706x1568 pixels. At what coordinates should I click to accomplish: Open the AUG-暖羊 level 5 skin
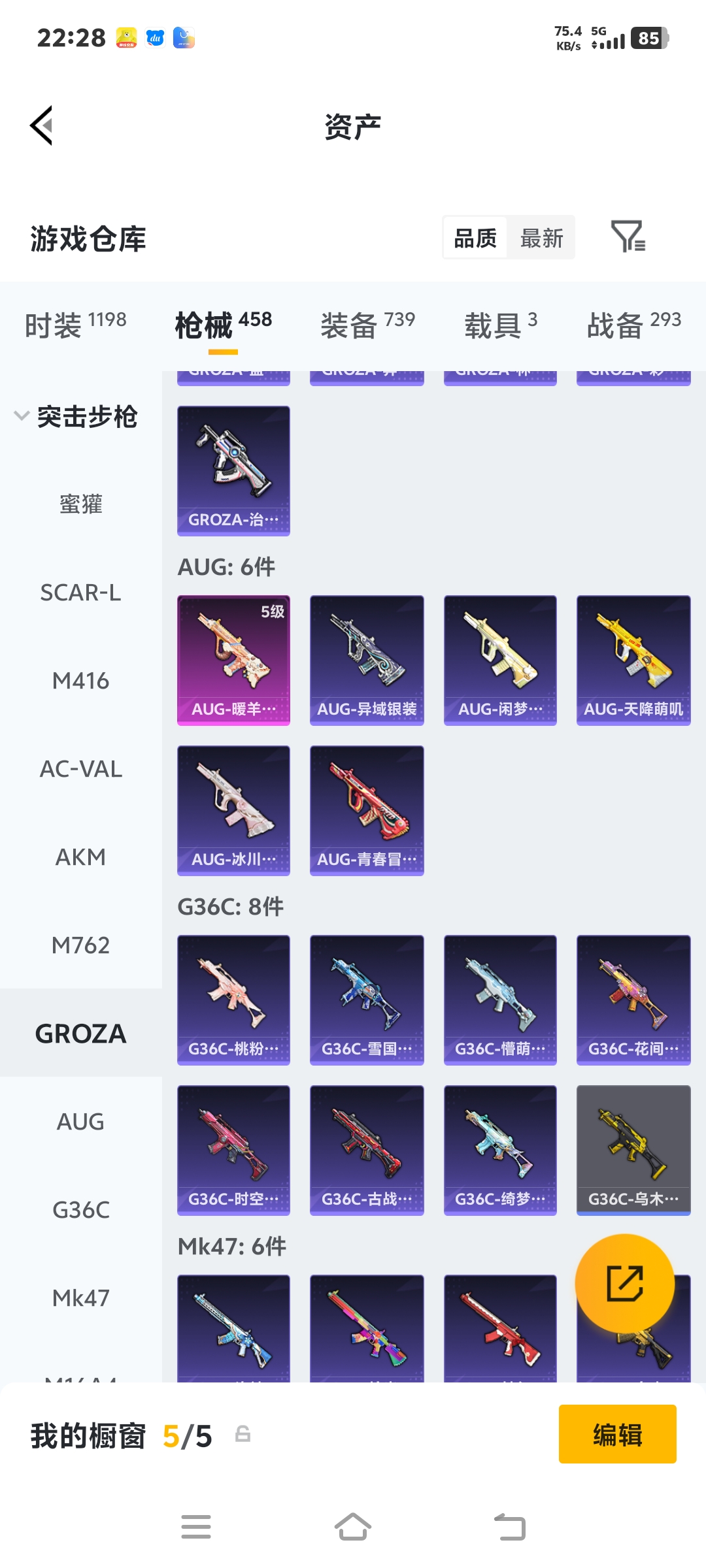pyautogui.click(x=233, y=660)
